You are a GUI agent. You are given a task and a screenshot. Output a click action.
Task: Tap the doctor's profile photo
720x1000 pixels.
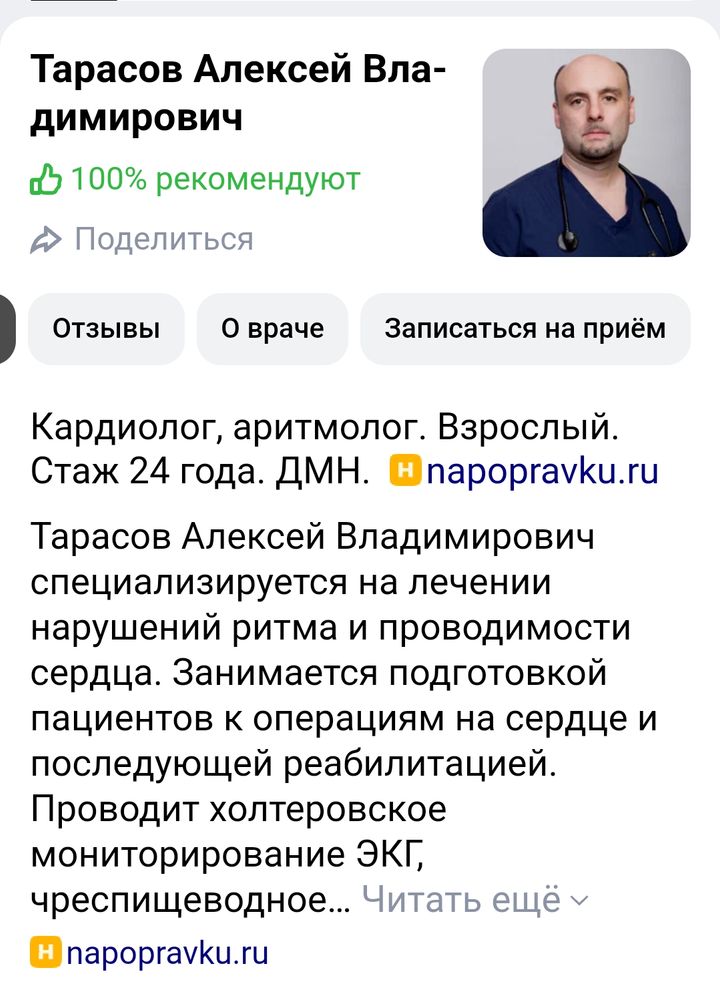point(590,152)
